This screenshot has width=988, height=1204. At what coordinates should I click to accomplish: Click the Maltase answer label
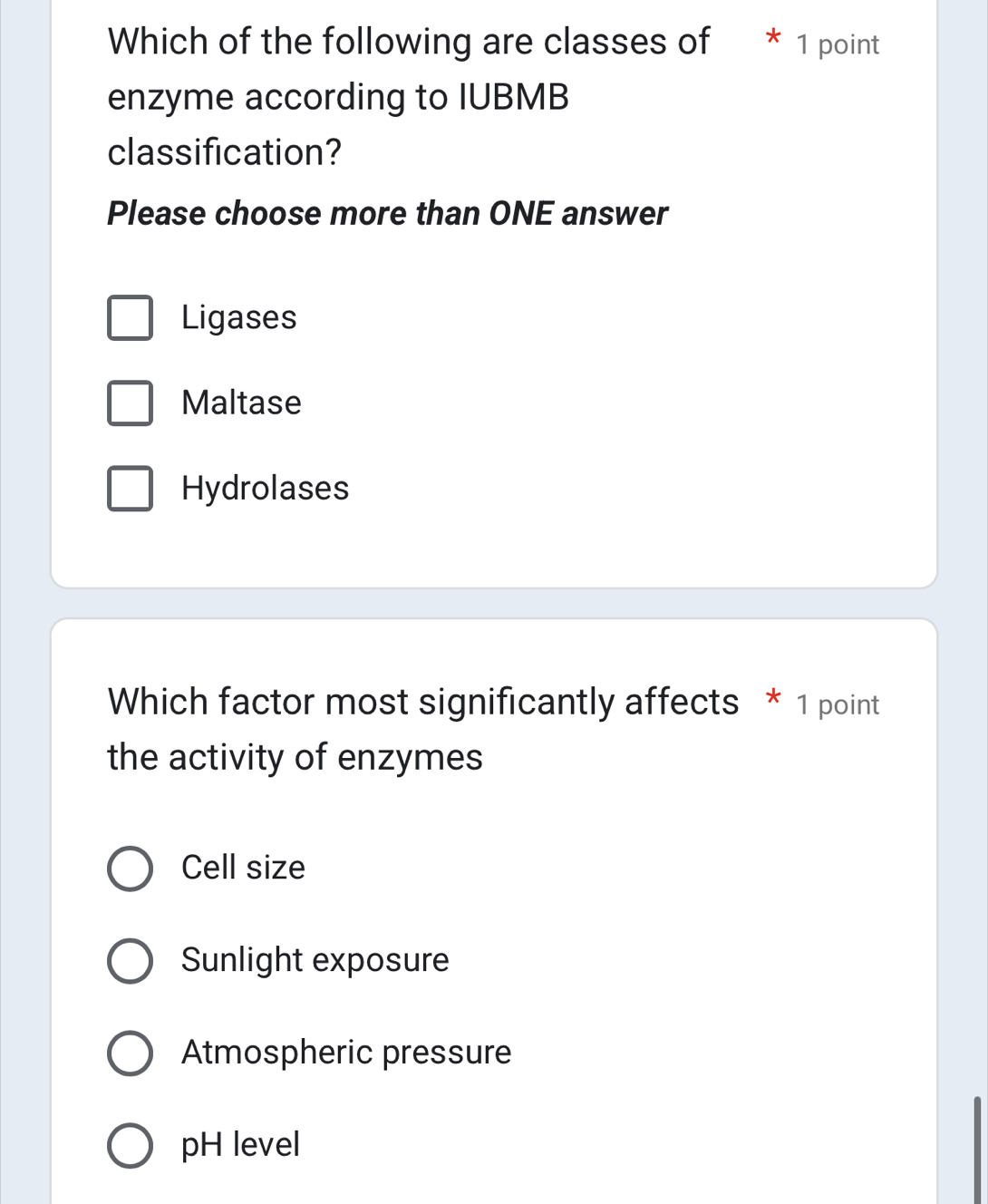click(x=241, y=403)
